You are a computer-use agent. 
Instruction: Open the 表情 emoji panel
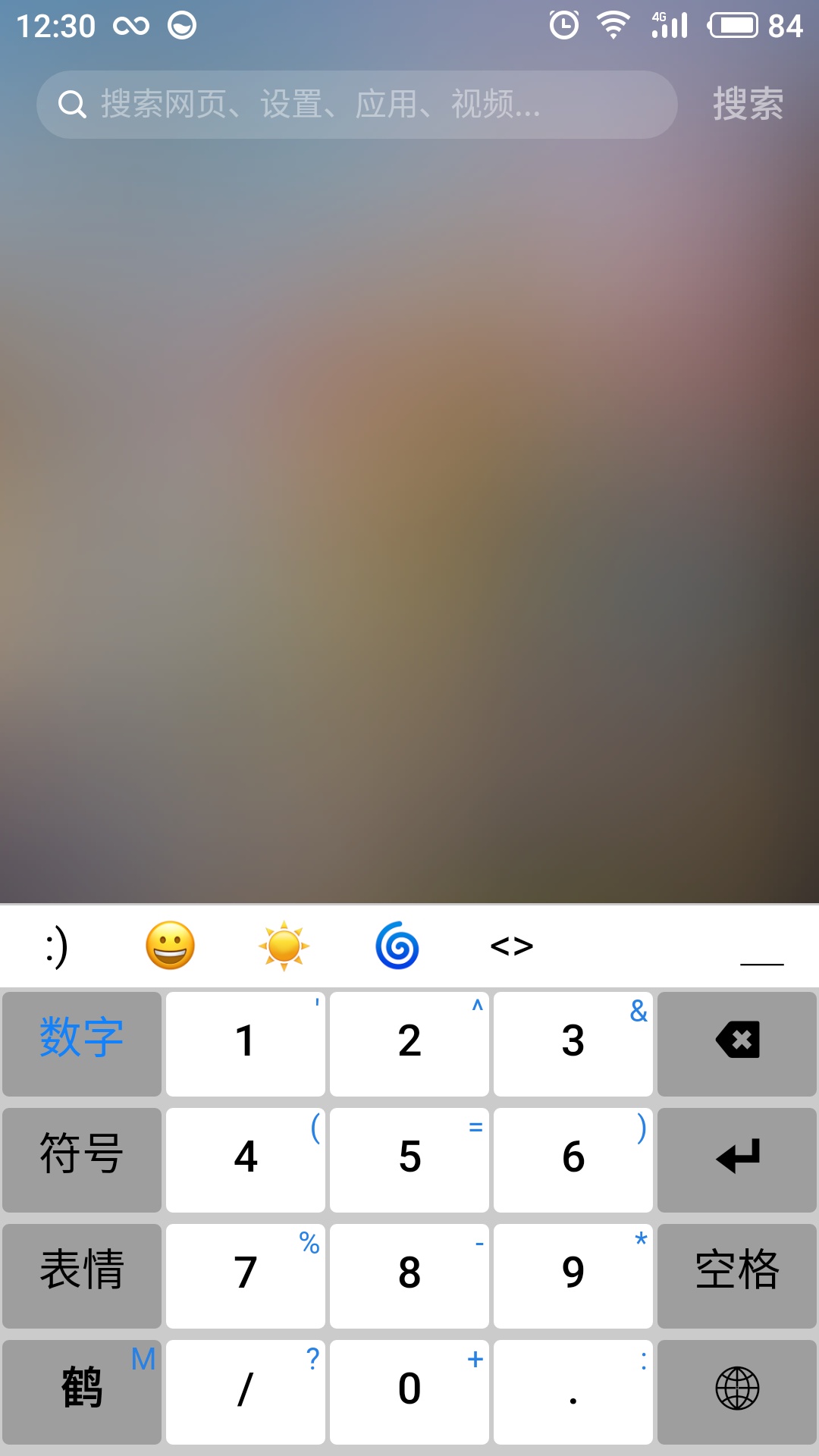(82, 1276)
